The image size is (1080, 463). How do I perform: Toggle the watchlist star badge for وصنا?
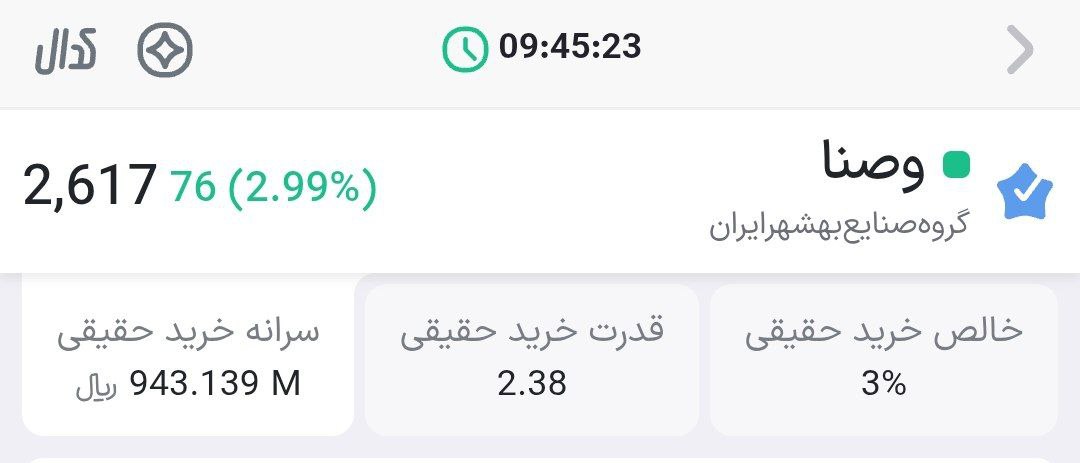point(1026,192)
